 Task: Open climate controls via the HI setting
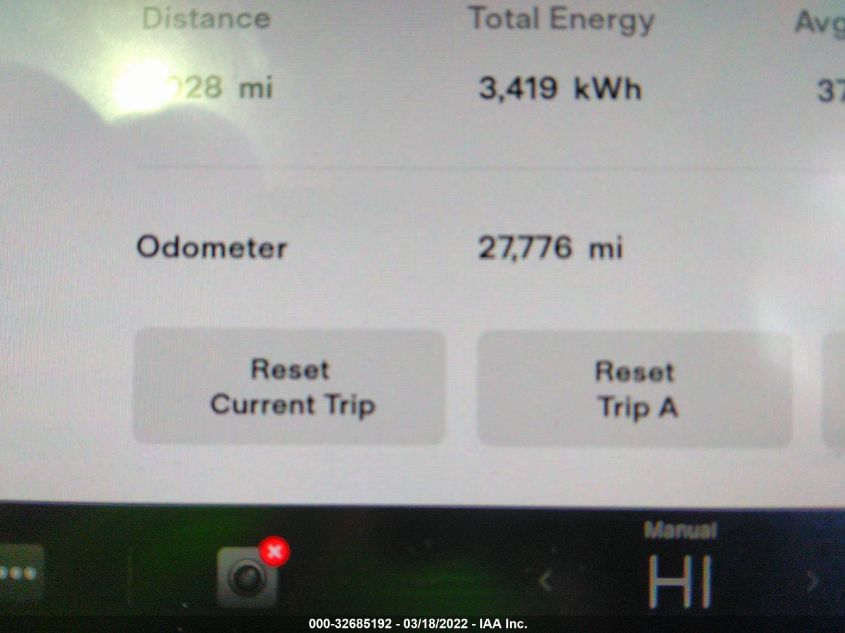[680, 578]
